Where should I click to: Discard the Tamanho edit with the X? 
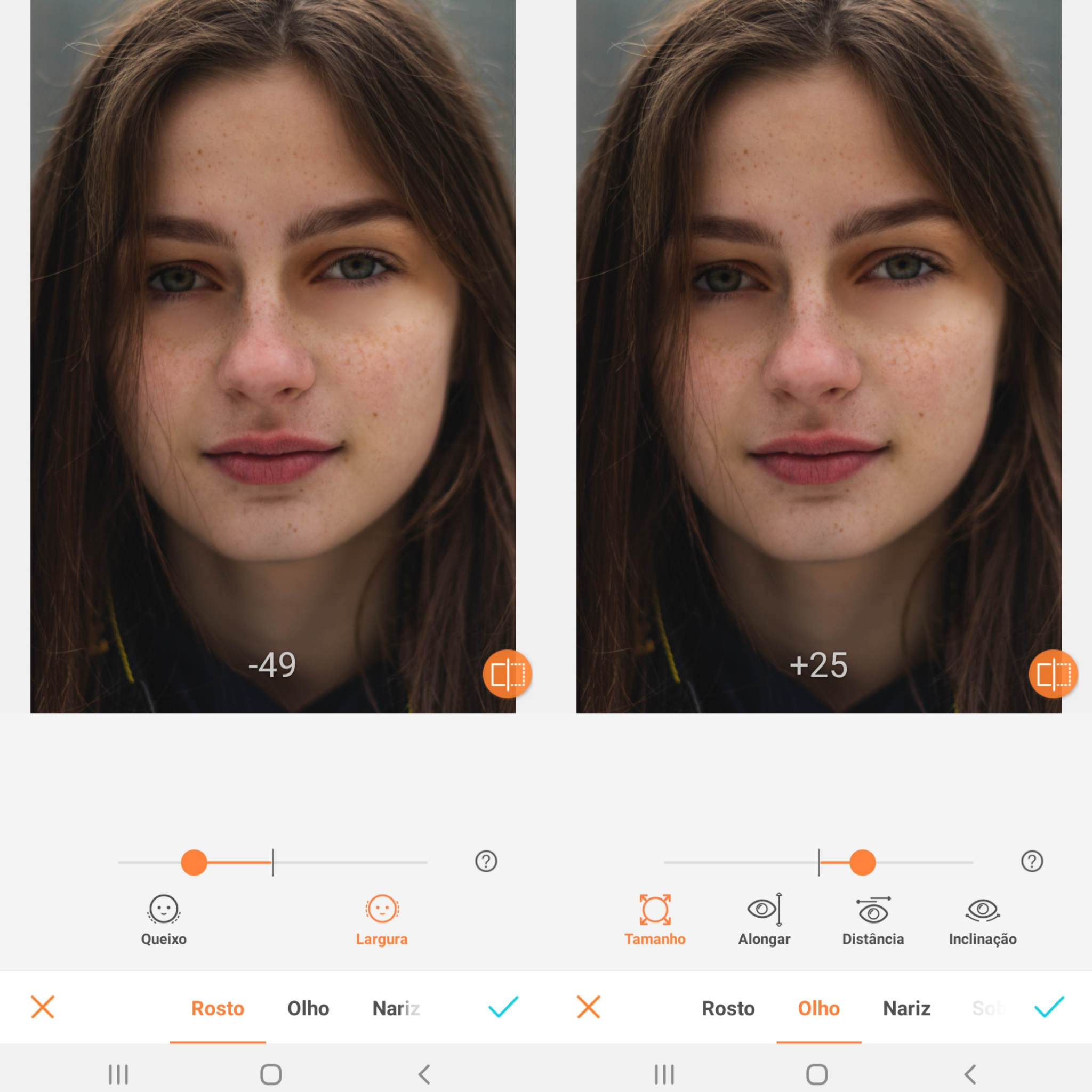click(x=589, y=1007)
